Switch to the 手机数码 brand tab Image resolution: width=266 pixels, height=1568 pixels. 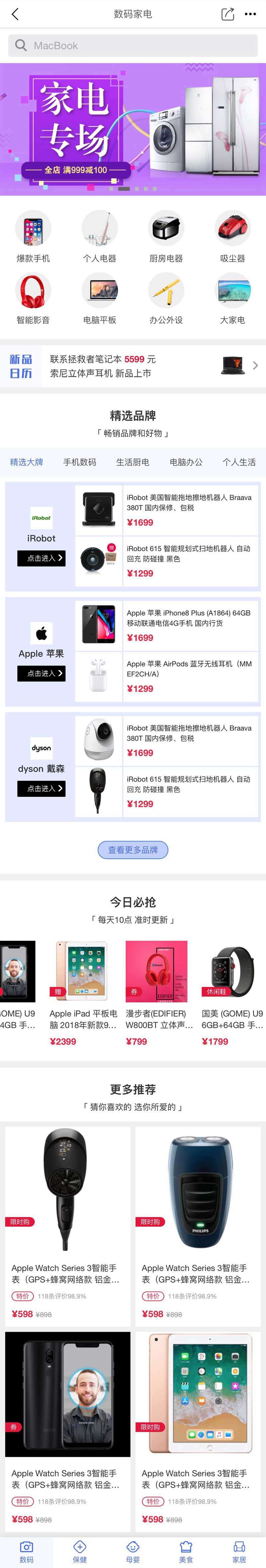tap(79, 462)
